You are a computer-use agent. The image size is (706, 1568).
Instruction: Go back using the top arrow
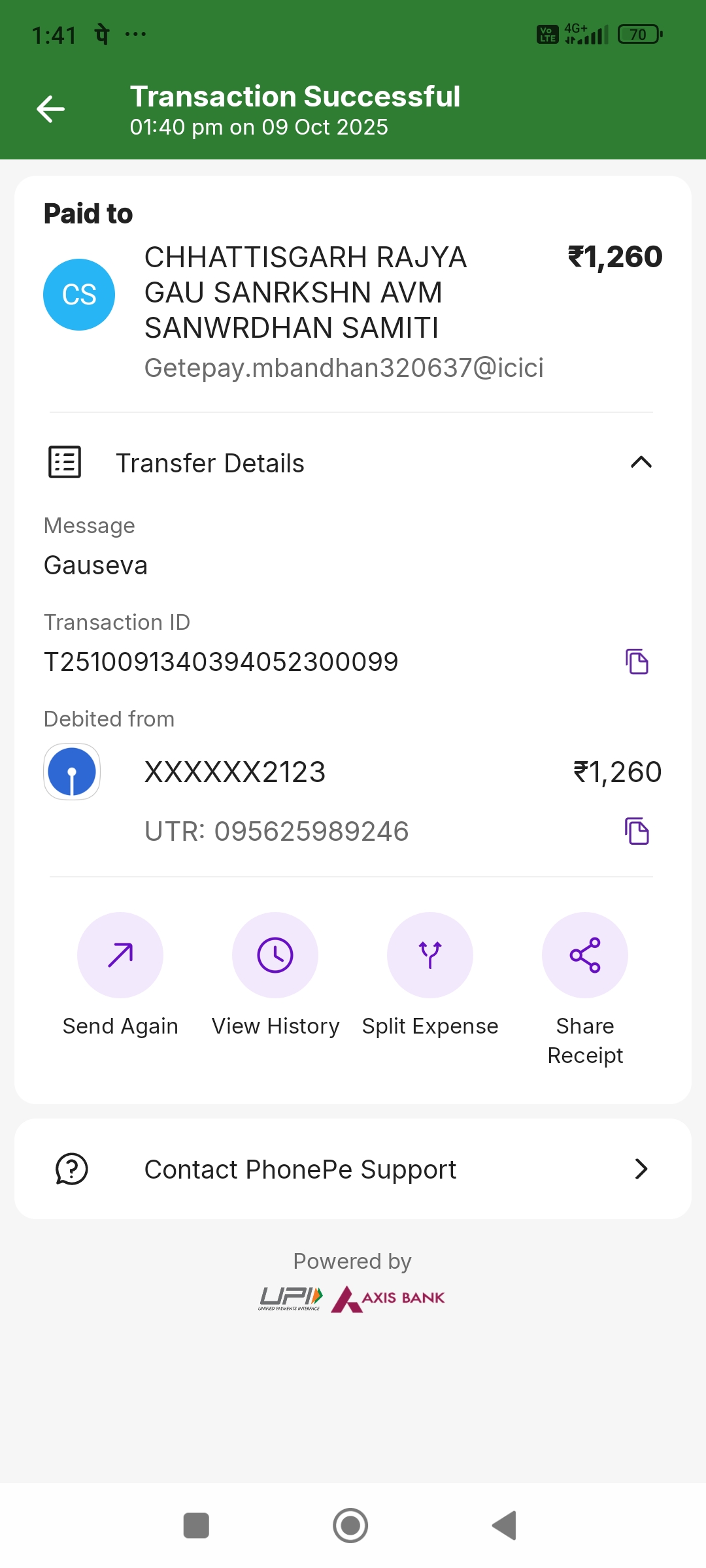tap(50, 109)
